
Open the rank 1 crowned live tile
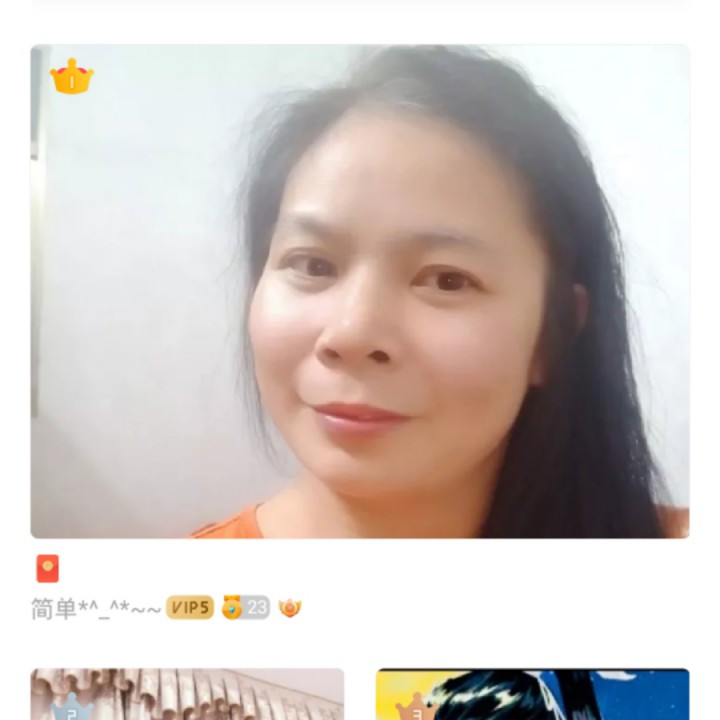click(359, 291)
